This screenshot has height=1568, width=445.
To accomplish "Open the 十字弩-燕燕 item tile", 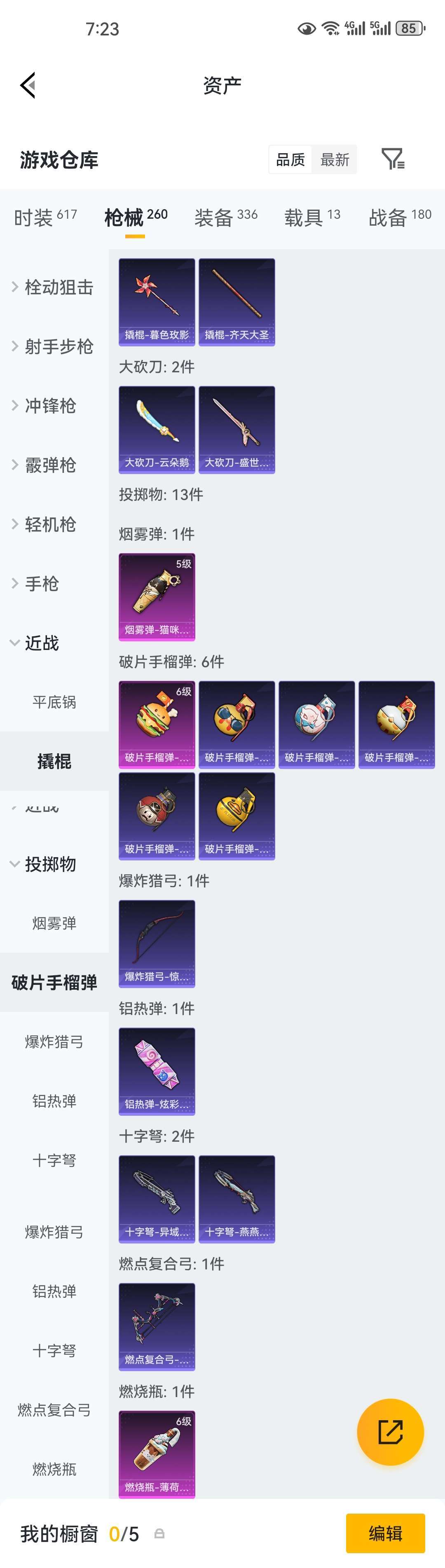I will (x=237, y=1199).
